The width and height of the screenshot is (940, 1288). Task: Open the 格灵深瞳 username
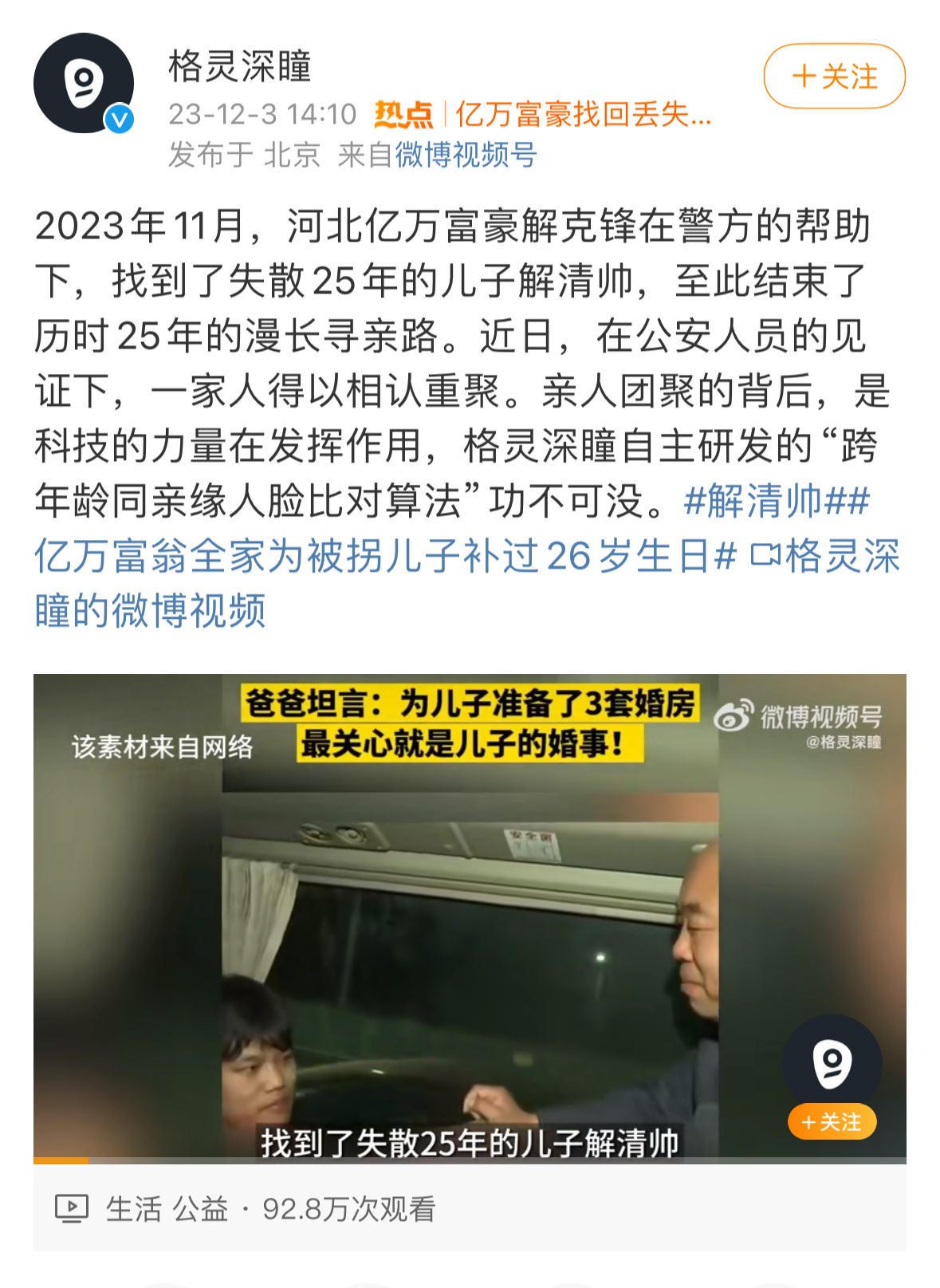239,66
